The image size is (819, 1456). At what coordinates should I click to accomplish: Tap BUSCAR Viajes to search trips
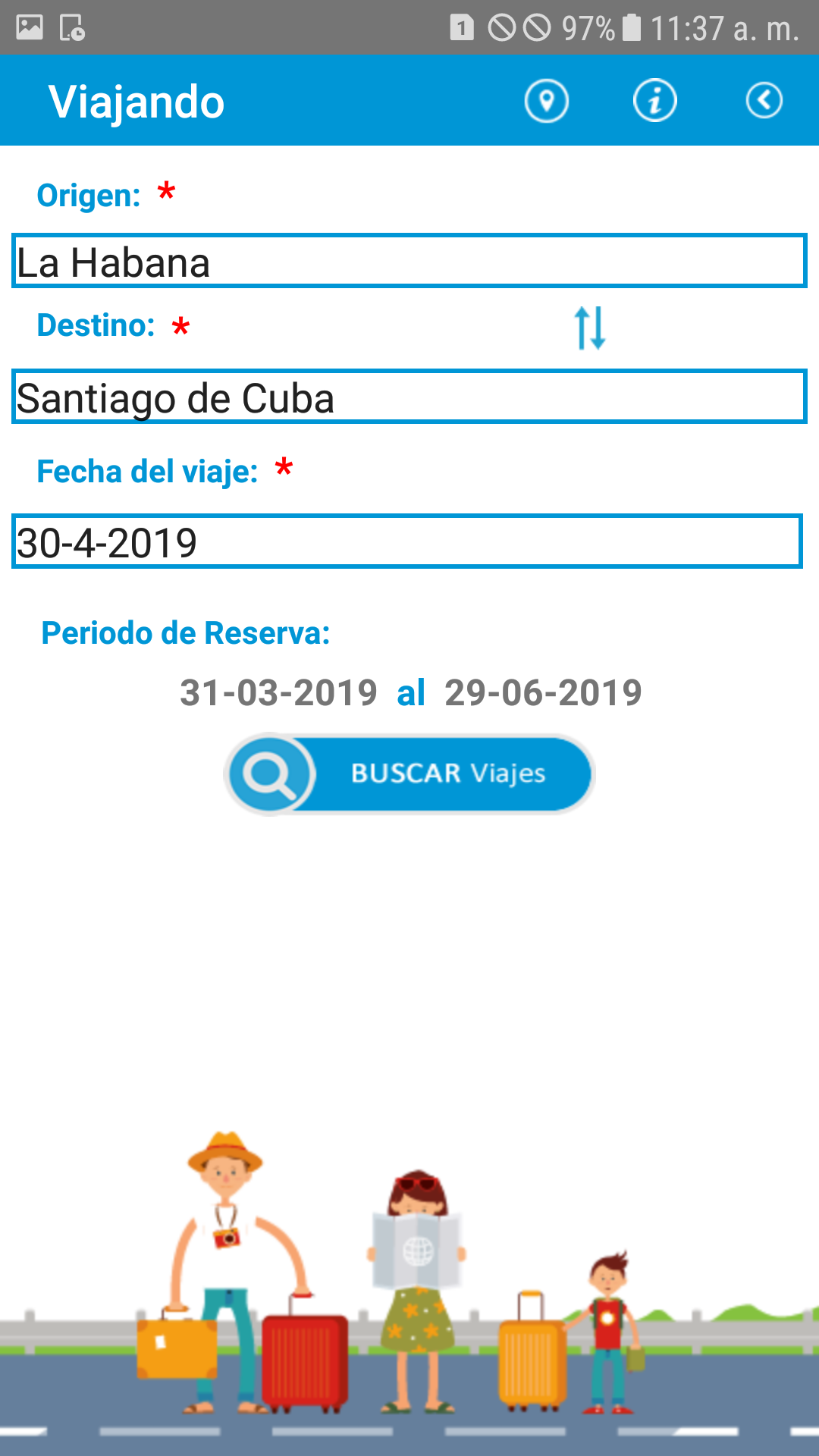coord(409,774)
